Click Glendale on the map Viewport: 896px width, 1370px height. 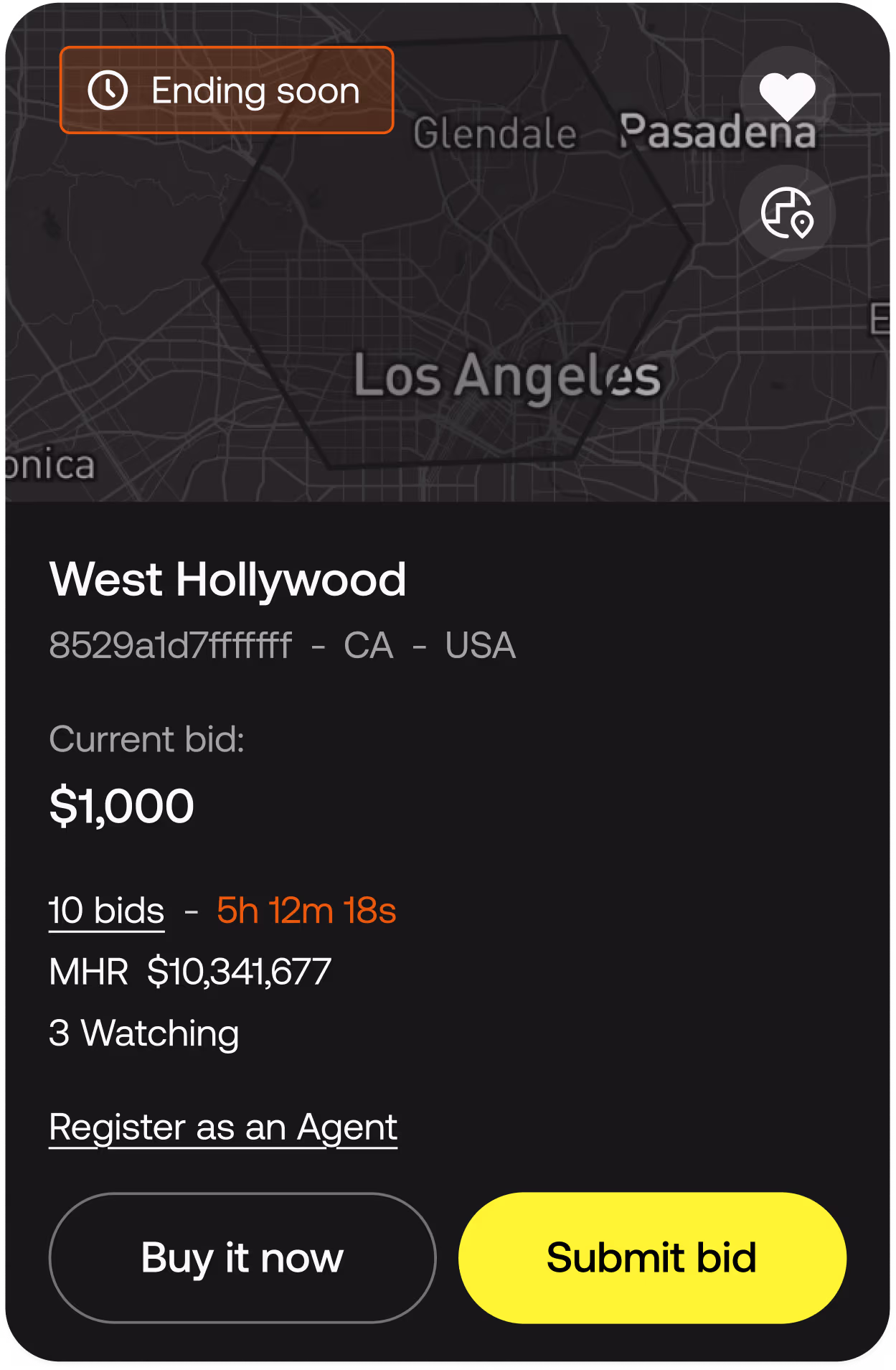point(495,132)
